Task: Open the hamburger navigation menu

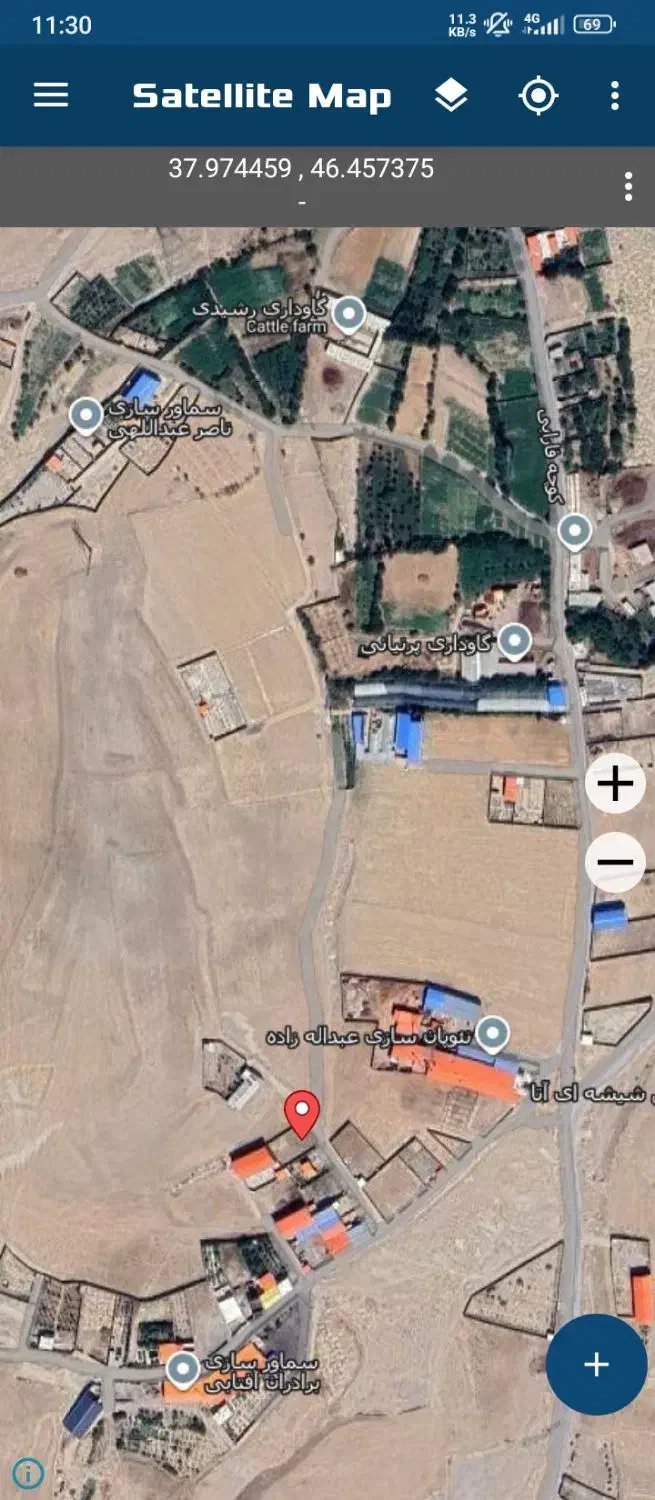Action: tap(51, 95)
